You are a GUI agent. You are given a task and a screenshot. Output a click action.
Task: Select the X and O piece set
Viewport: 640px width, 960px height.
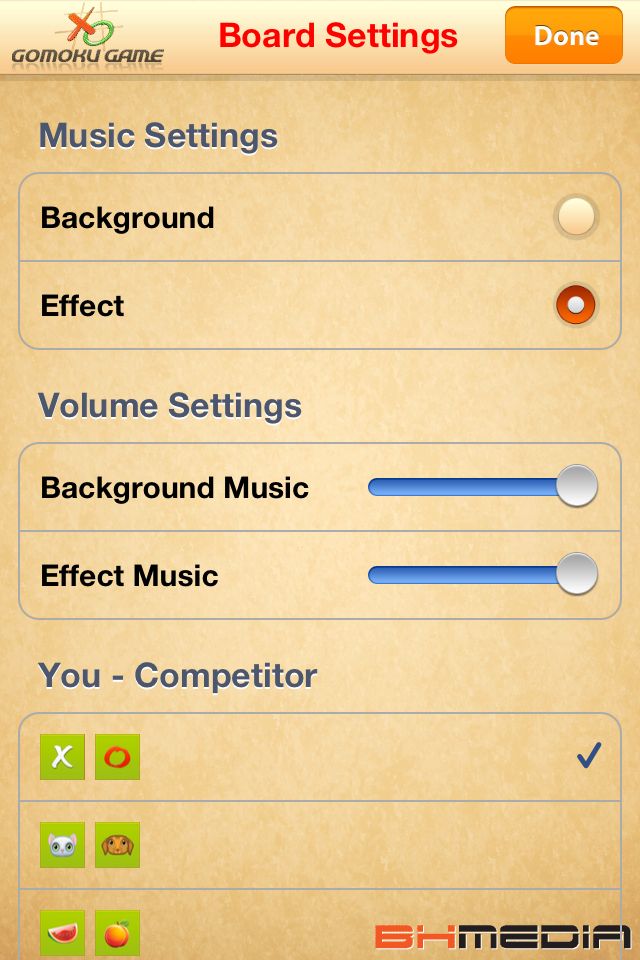pyautogui.click(x=320, y=757)
